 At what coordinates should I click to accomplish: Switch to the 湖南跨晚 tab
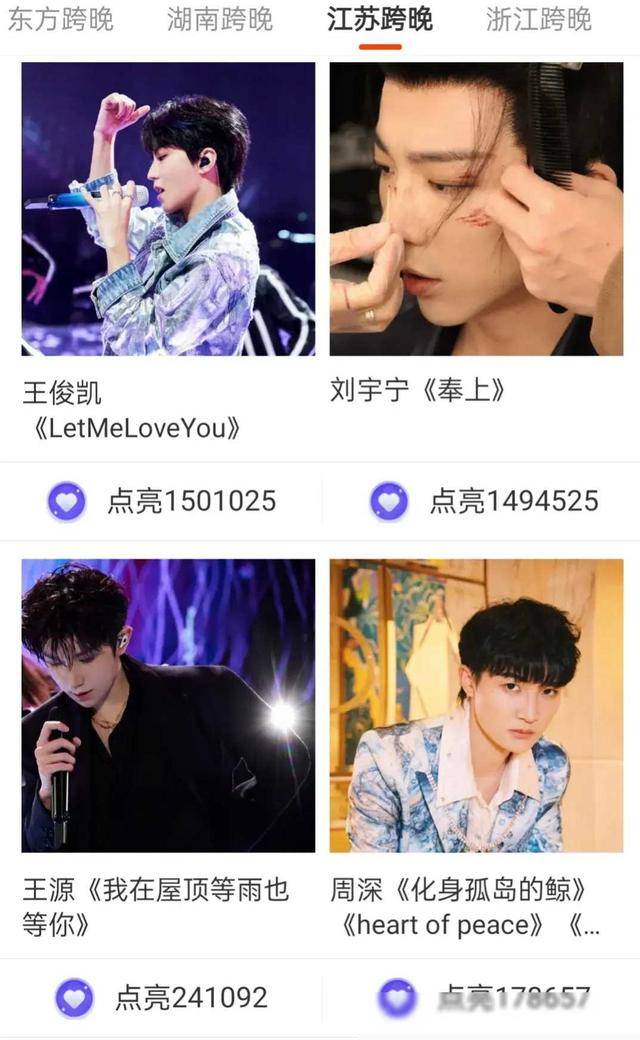[x=220, y=19]
